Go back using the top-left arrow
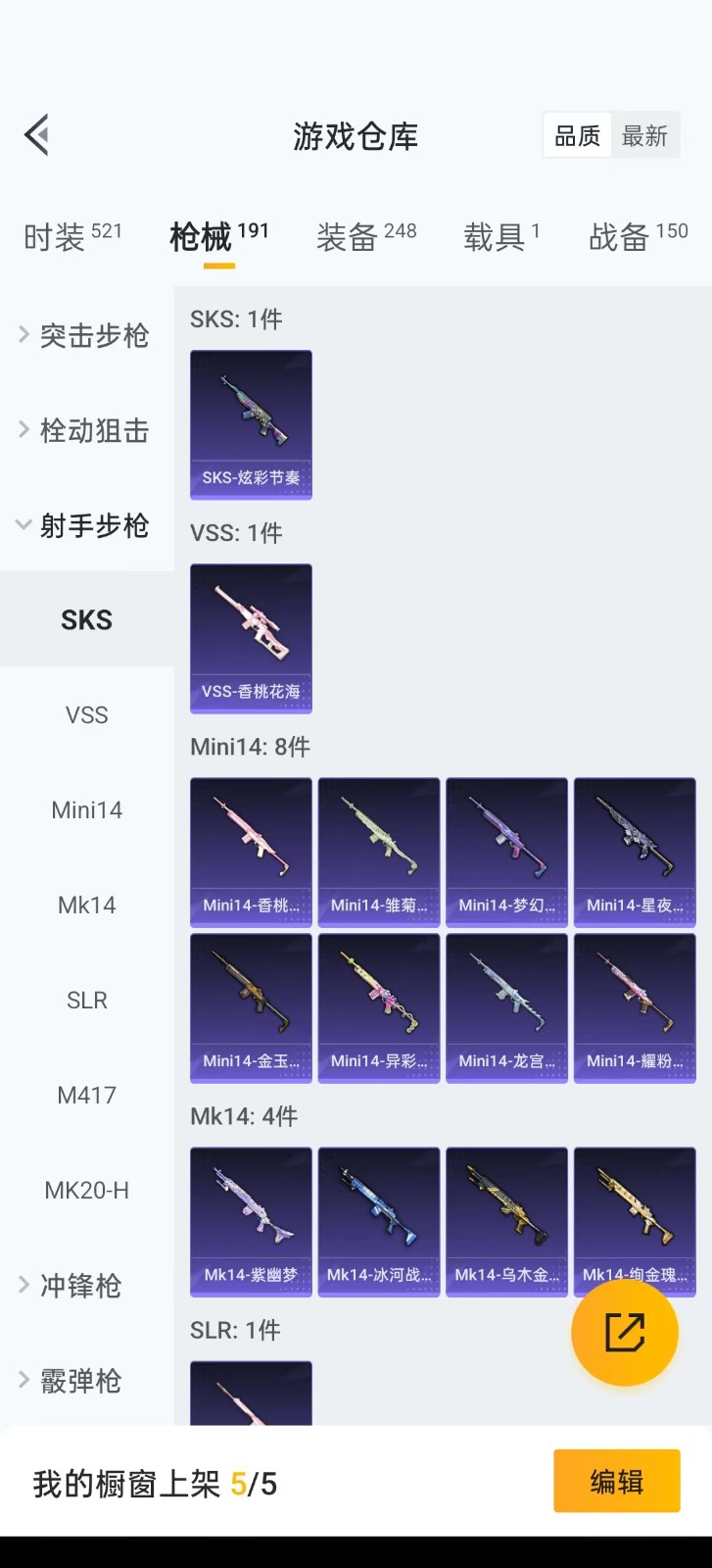Viewport: 712px width, 1568px height. (37, 135)
